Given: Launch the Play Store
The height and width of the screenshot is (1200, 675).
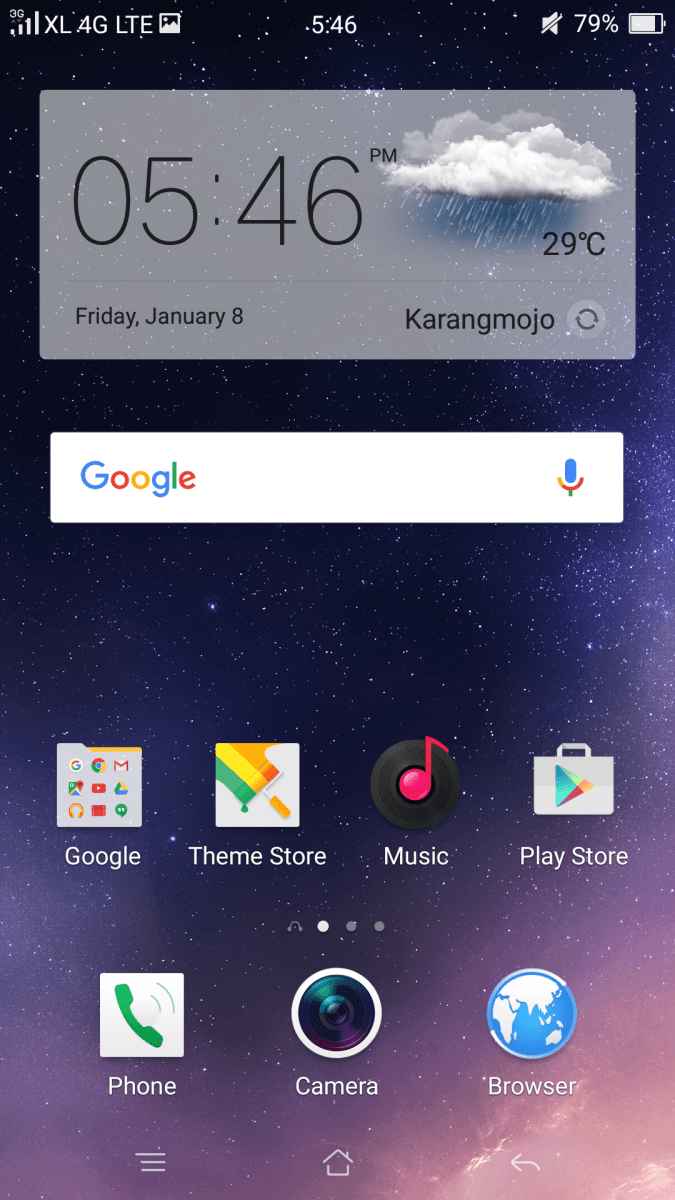Looking at the screenshot, I should (x=573, y=785).
